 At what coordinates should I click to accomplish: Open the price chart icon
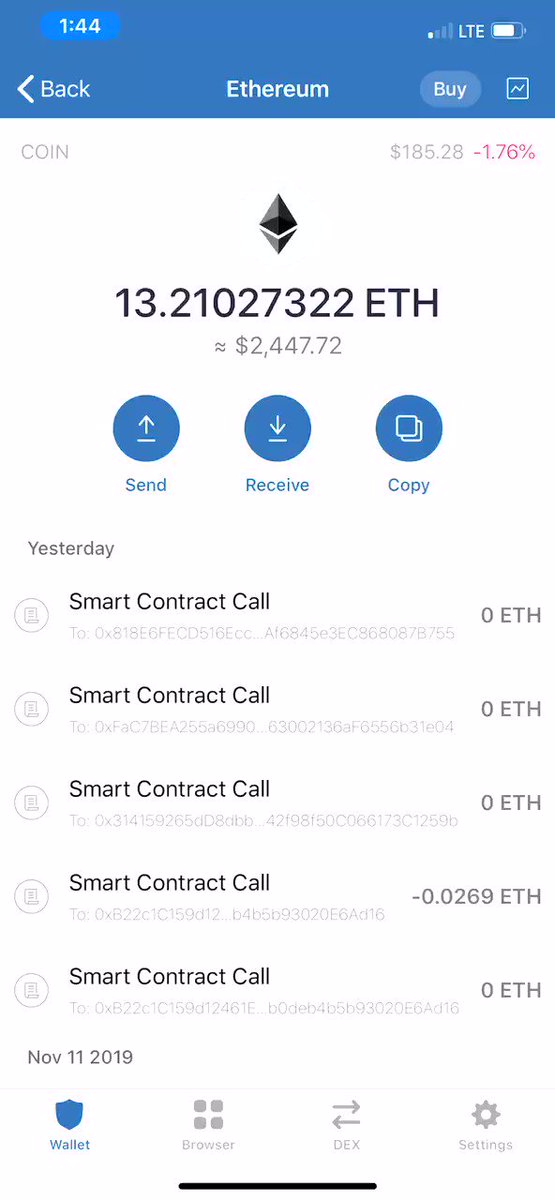518,89
